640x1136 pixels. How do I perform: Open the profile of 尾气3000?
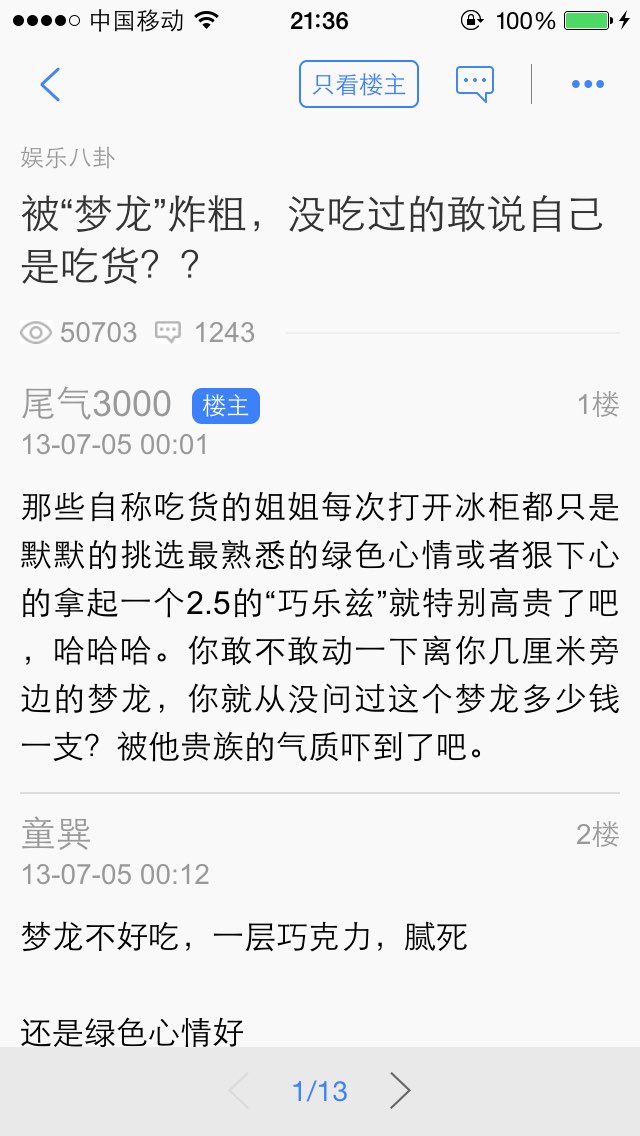(x=96, y=404)
